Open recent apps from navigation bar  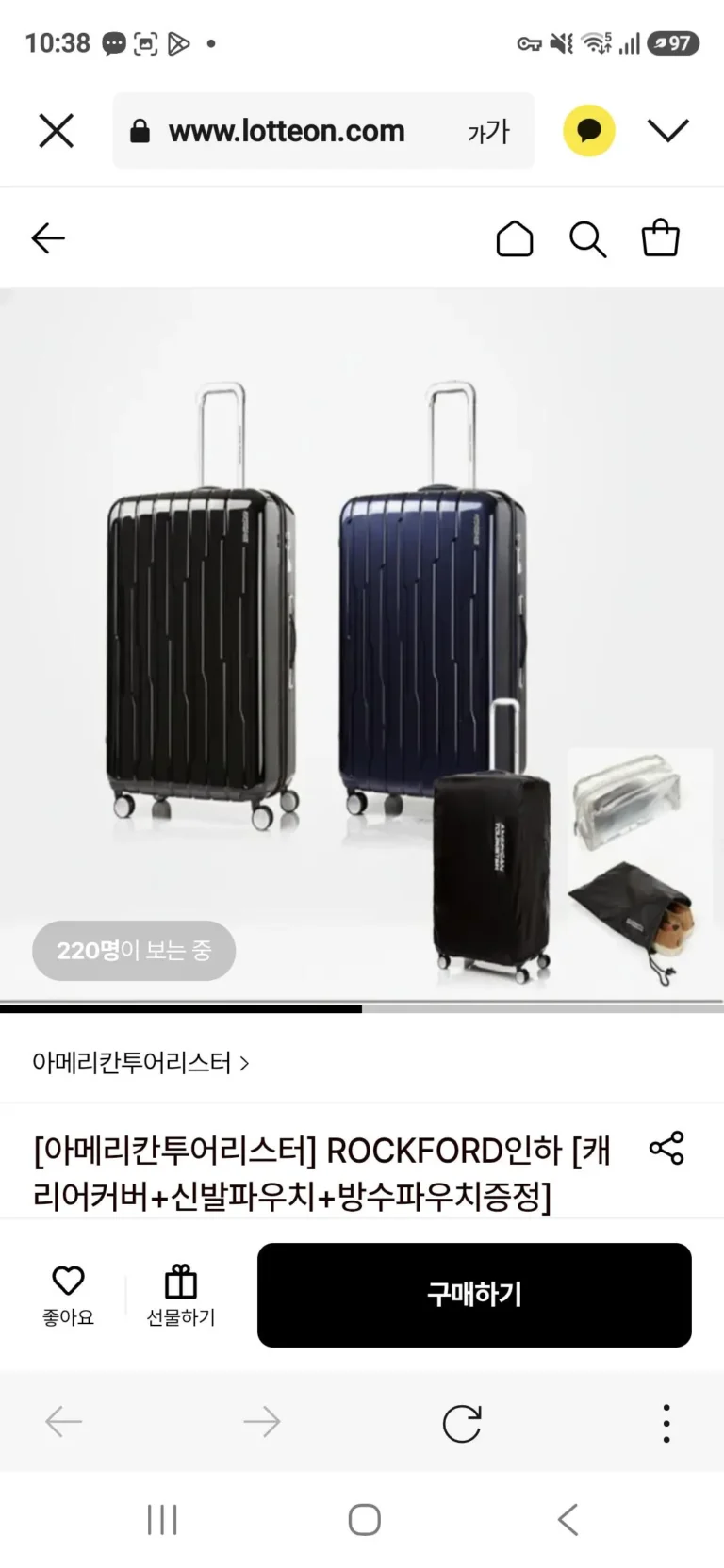[x=162, y=1519]
